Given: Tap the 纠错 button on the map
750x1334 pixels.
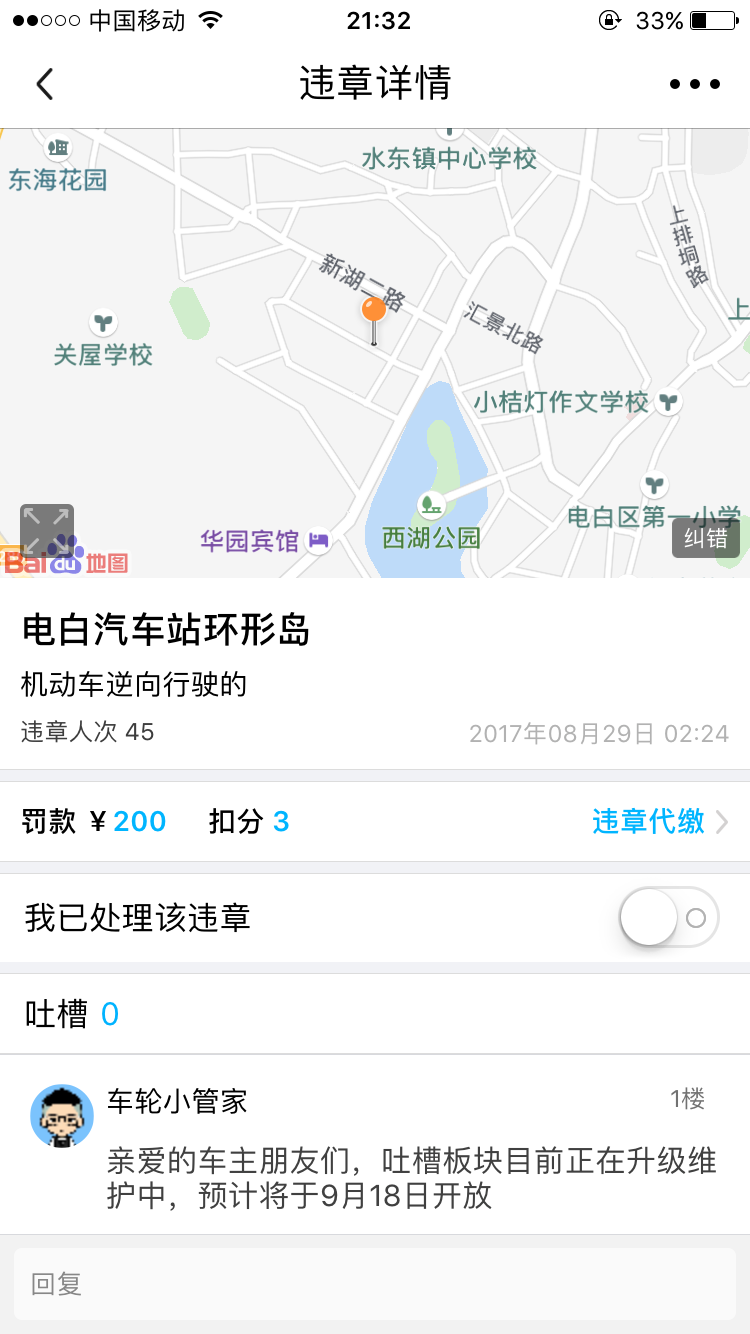Looking at the screenshot, I should tap(705, 538).
